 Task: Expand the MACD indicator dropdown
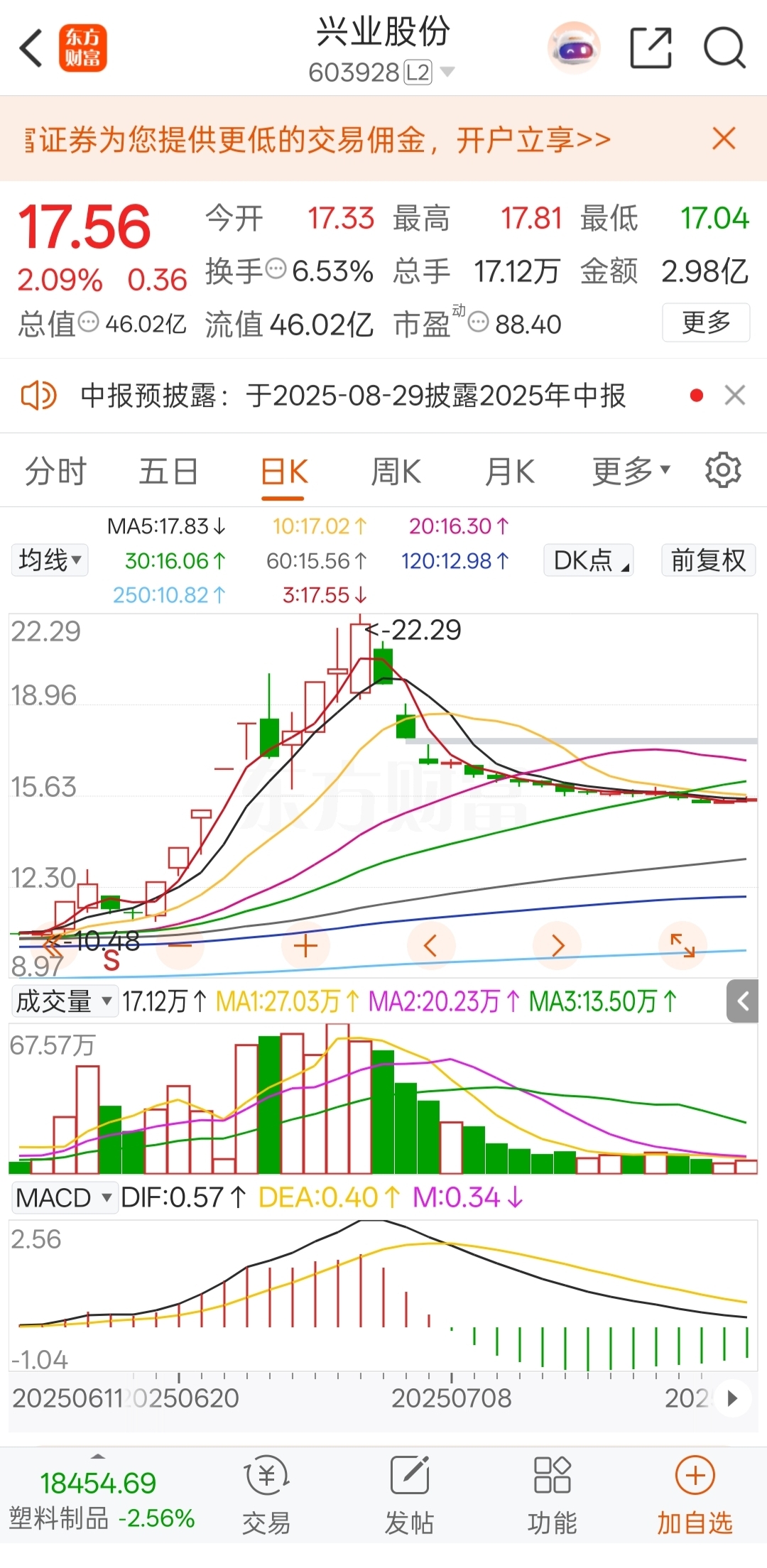point(64,1197)
